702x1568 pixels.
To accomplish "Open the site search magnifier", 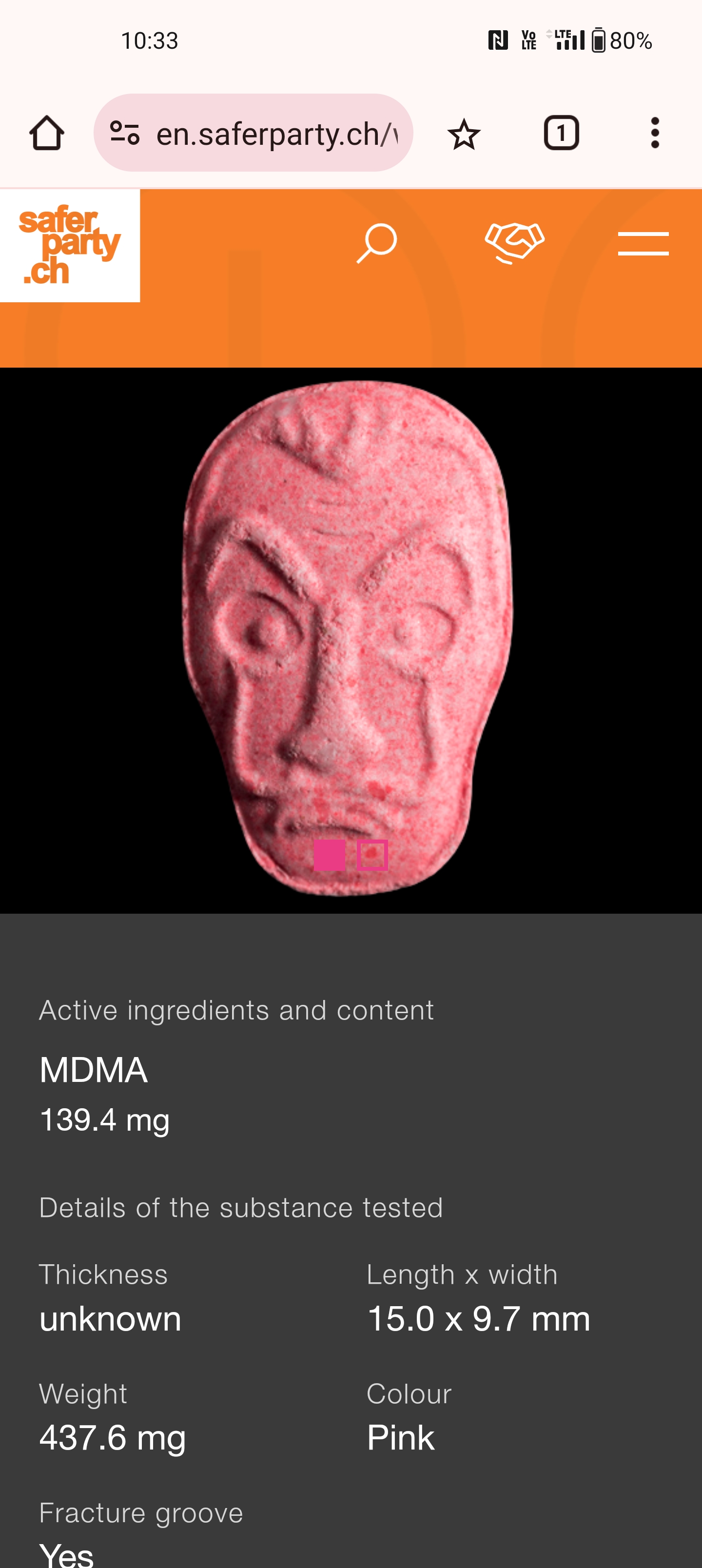I will point(376,243).
